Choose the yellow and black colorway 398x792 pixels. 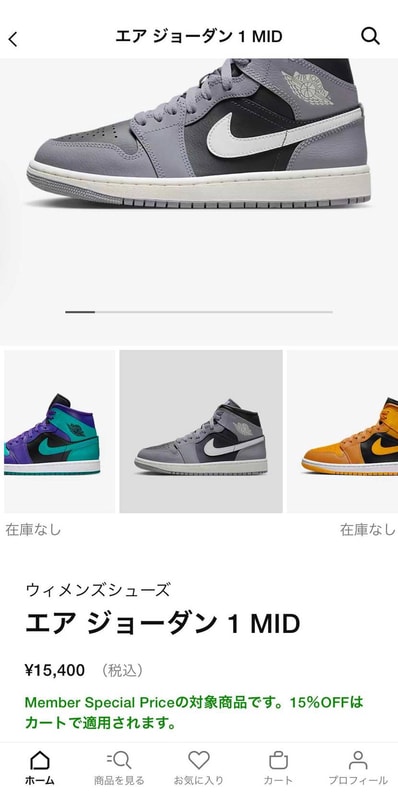[342, 431]
